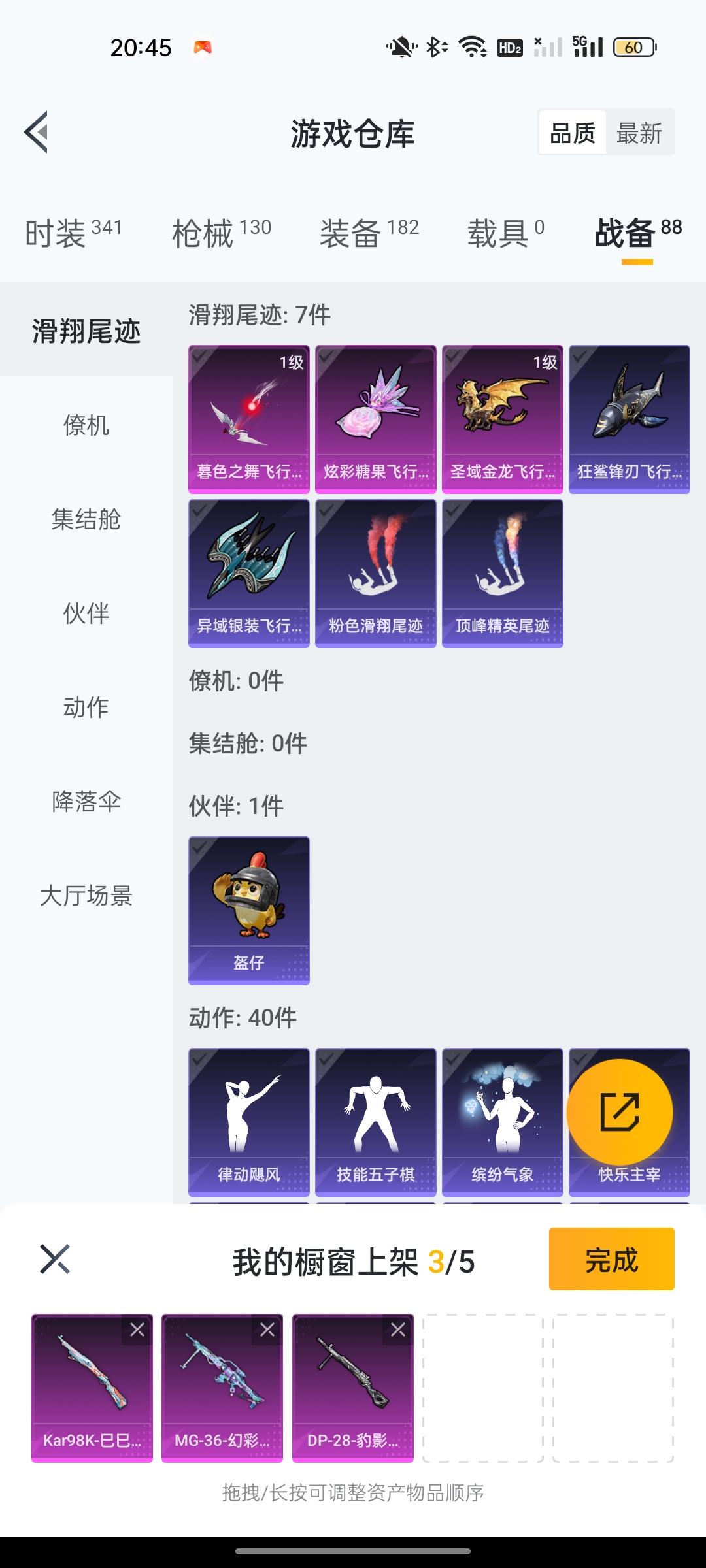
Task: Remove Kar98K from the showcase
Action: 137,1330
